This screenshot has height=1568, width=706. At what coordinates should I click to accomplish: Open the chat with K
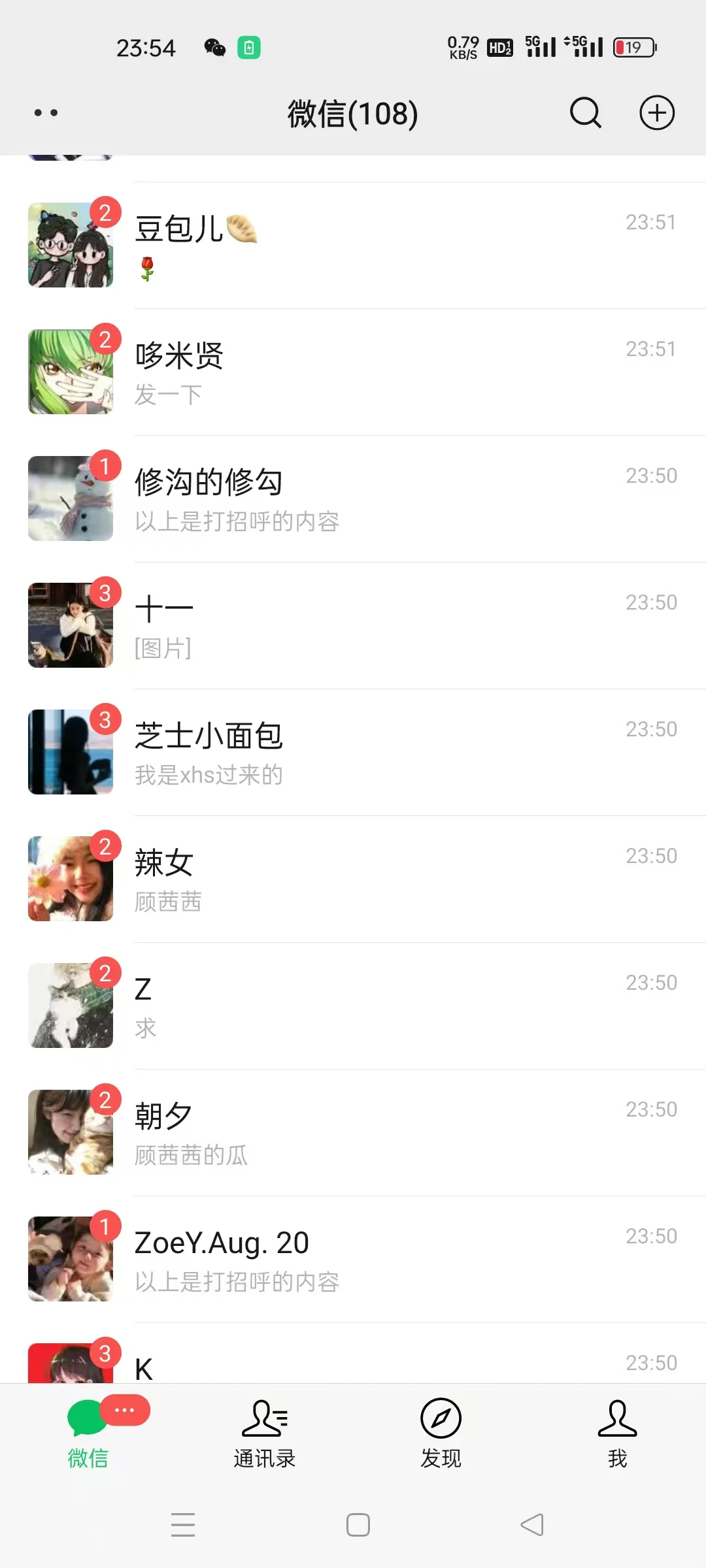(353, 1353)
